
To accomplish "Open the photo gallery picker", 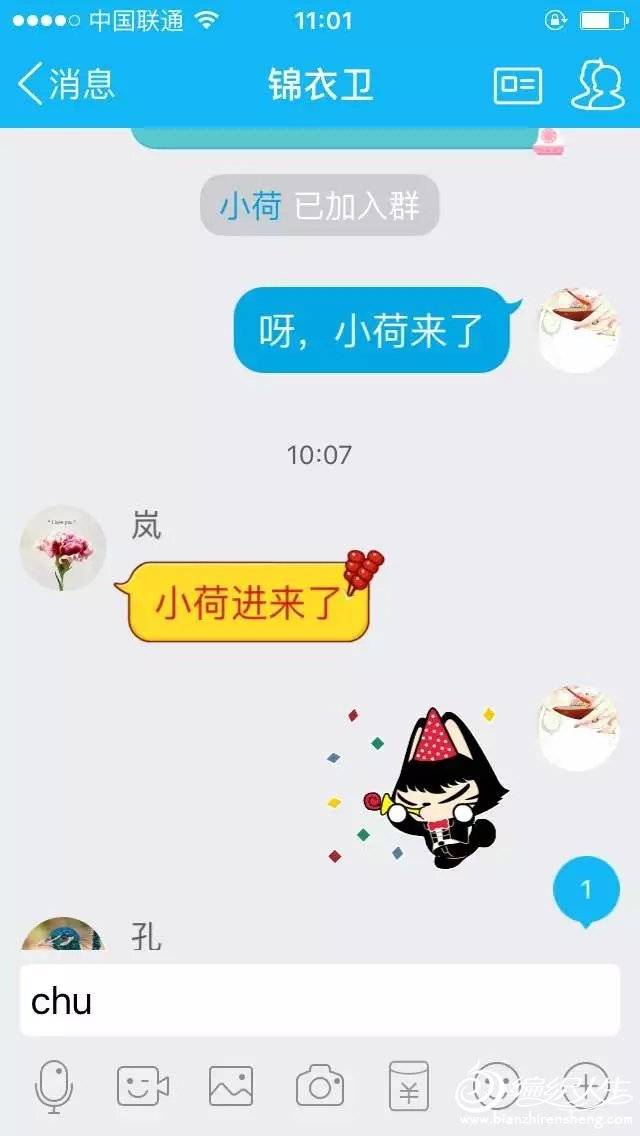I will pyautogui.click(x=231, y=1086).
